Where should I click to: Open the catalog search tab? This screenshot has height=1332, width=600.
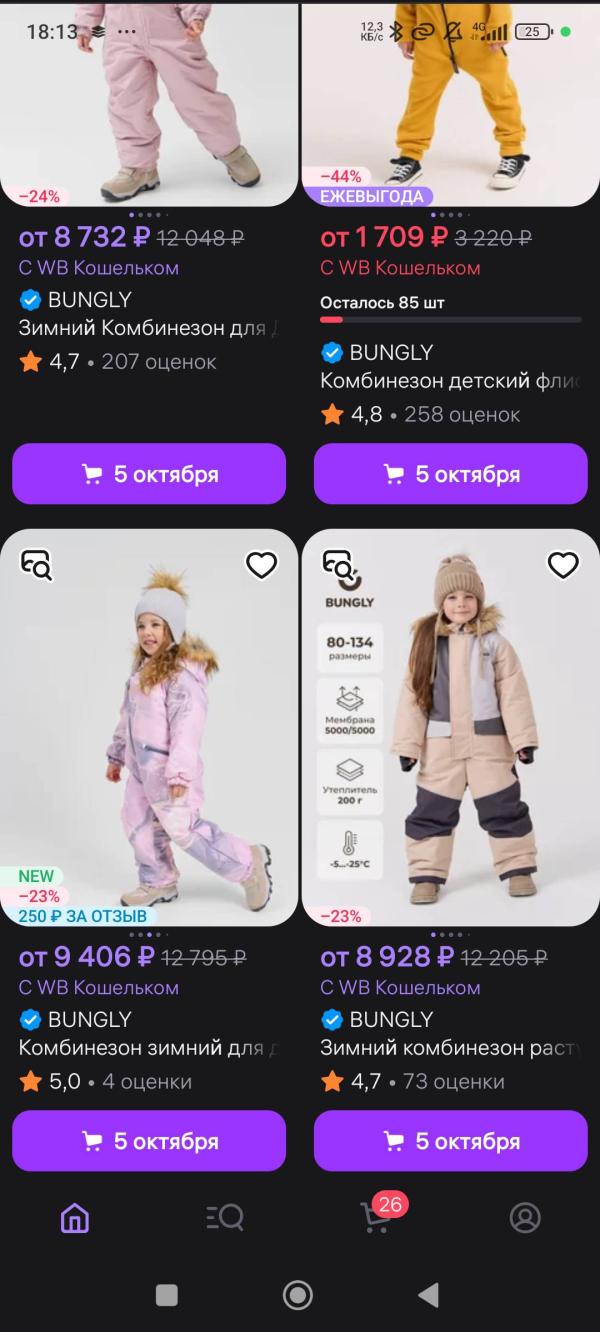point(225,1217)
